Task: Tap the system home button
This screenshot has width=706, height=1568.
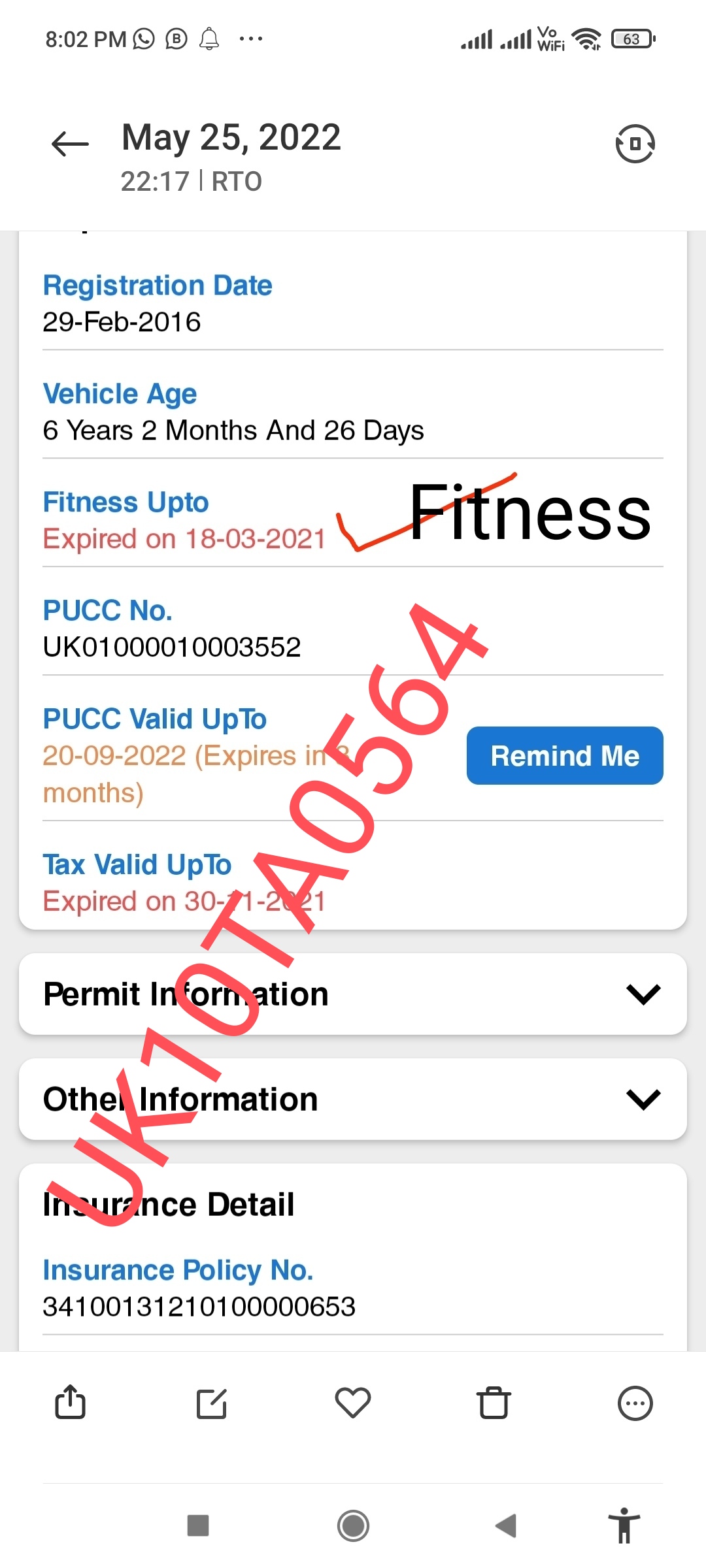Action: pyautogui.click(x=353, y=1526)
